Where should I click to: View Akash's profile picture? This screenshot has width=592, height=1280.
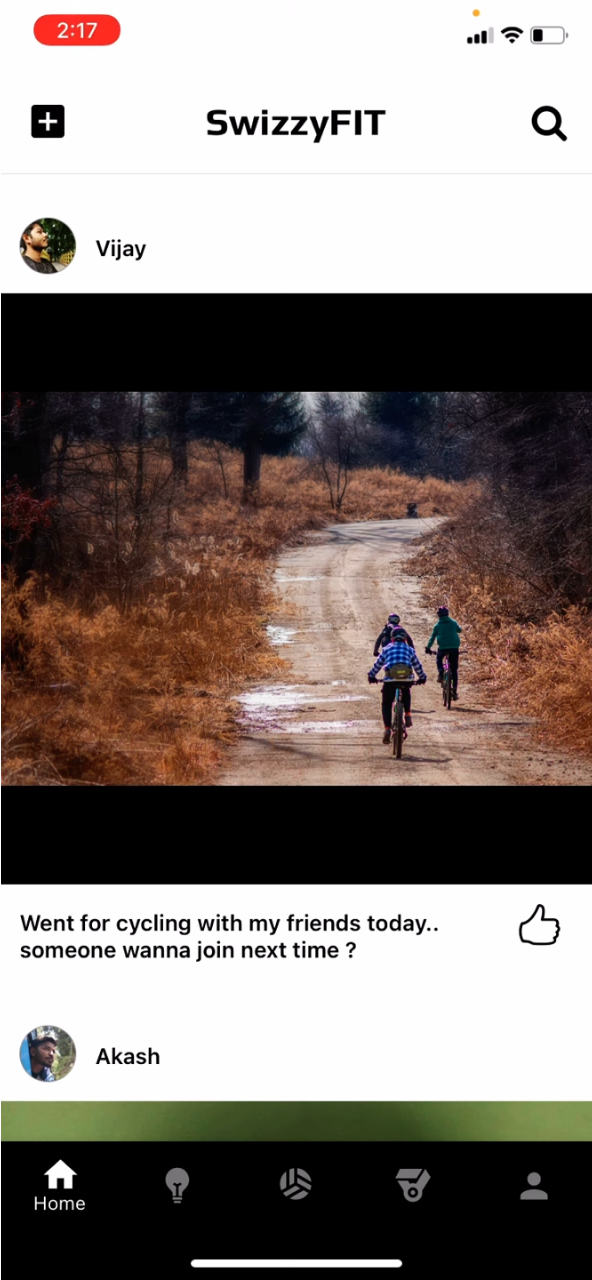(x=48, y=1053)
